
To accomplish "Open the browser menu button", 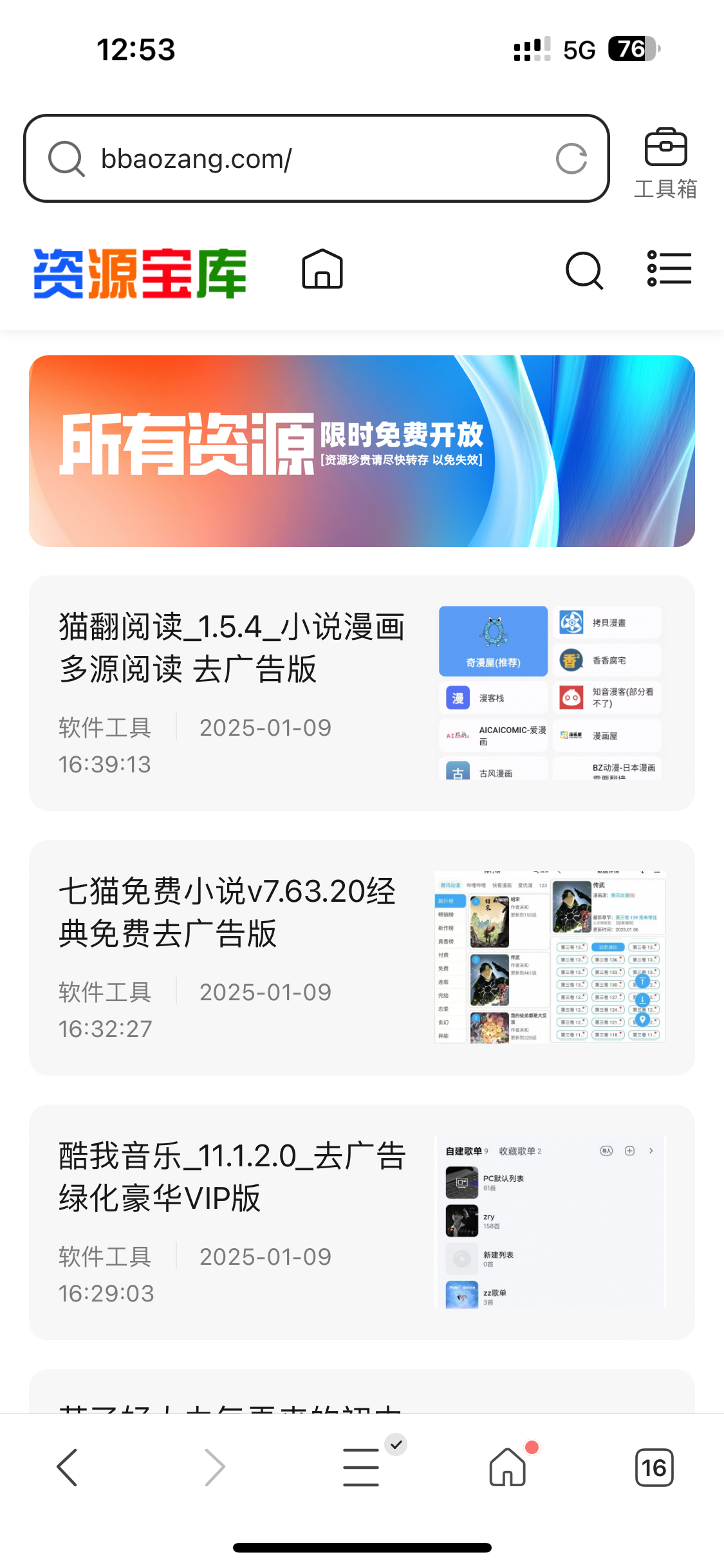I will click(x=361, y=1468).
